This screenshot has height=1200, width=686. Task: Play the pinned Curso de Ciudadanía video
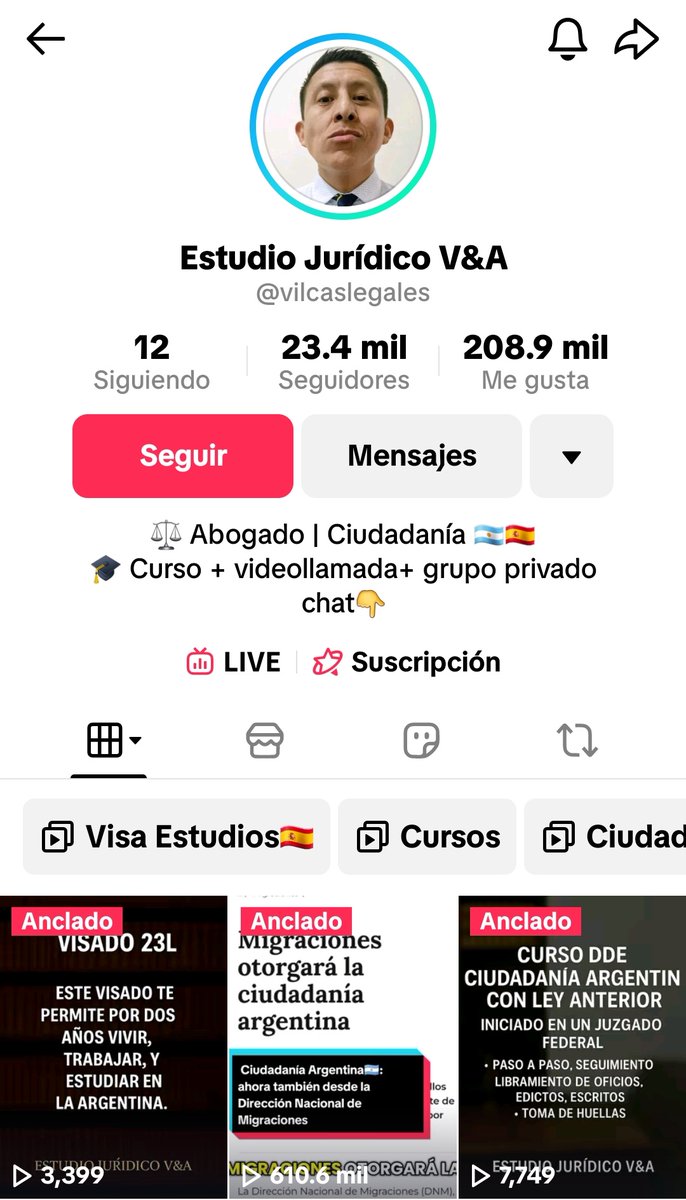[x=572, y=1045]
